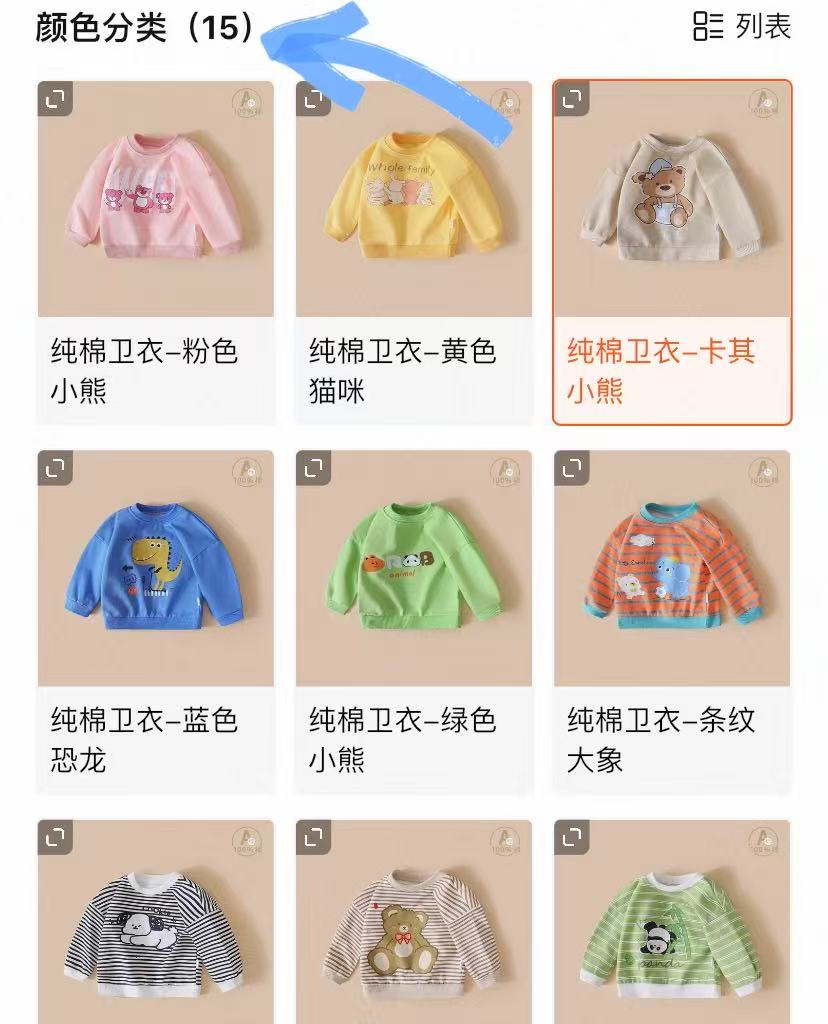Click the enlarge icon on 纯棉卫衣-卡其小熊
Viewport: 828px width, 1024px height.
tap(574, 99)
